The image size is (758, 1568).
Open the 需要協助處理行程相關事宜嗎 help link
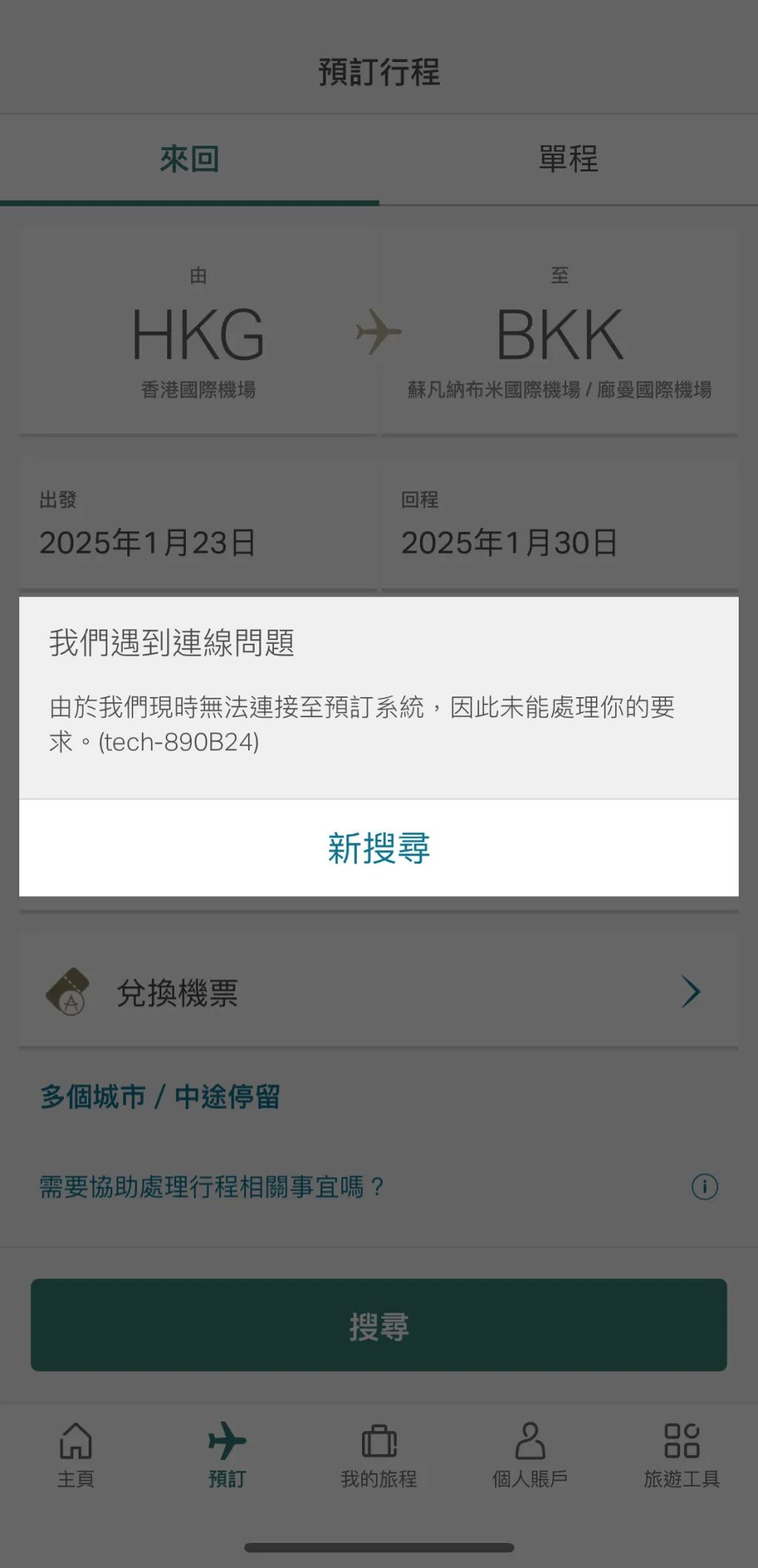tap(212, 1187)
